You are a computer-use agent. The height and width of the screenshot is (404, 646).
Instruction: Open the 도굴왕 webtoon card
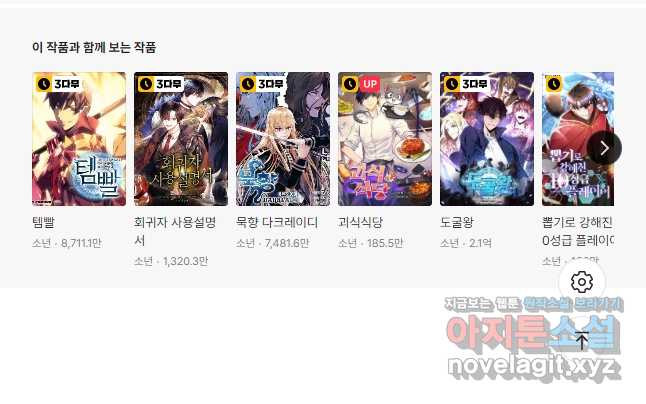(x=487, y=139)
